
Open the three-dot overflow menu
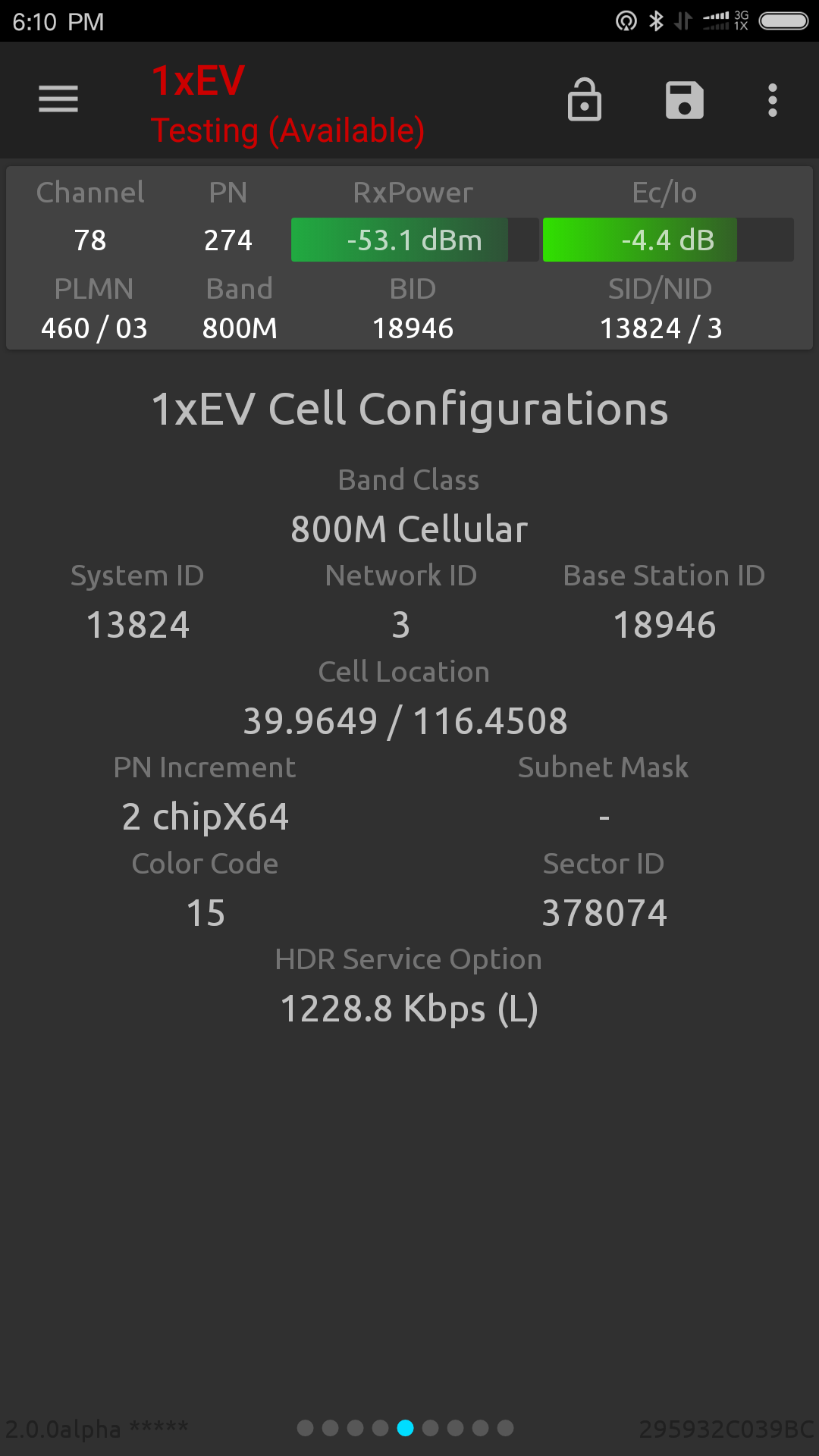tap(773, 100)
